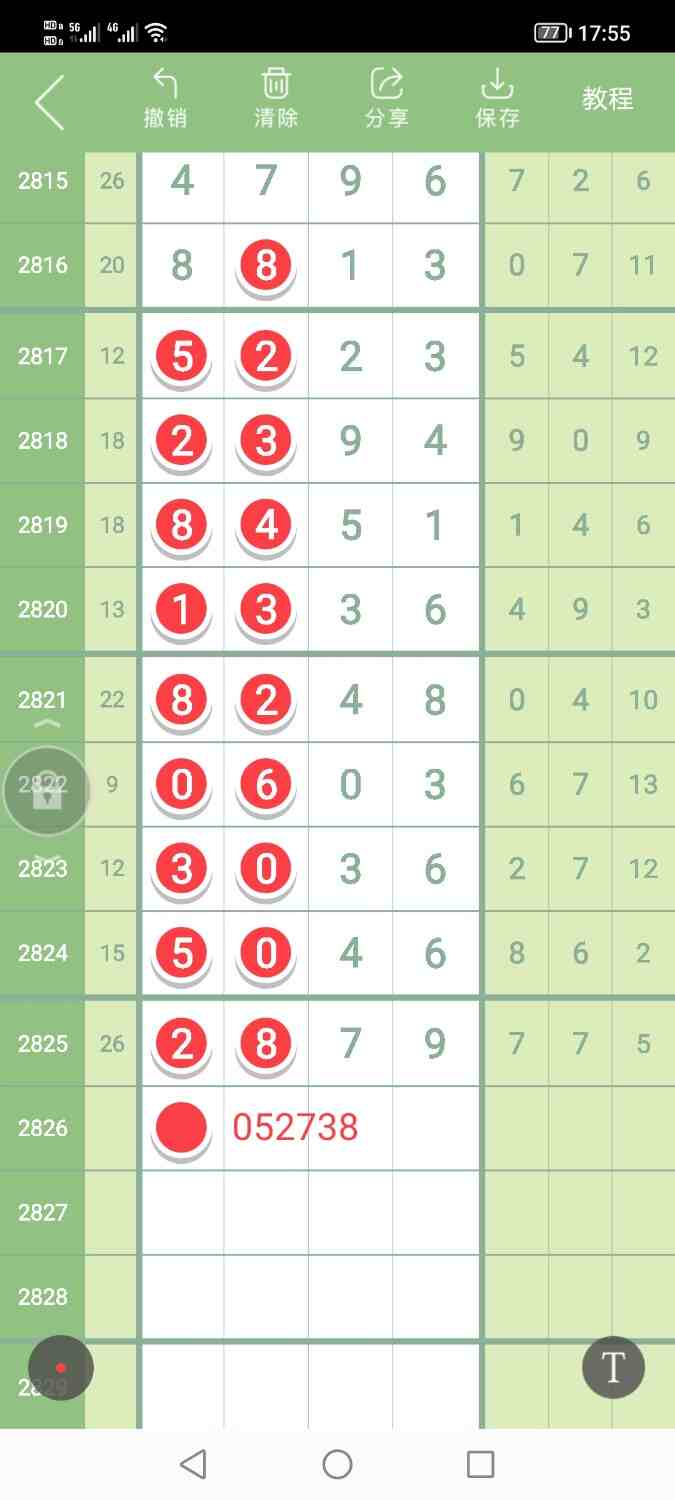Go back using the top-left arrow
This screenshot has height=1500, width=675.
pyautogui.click(x=49, y=102)
